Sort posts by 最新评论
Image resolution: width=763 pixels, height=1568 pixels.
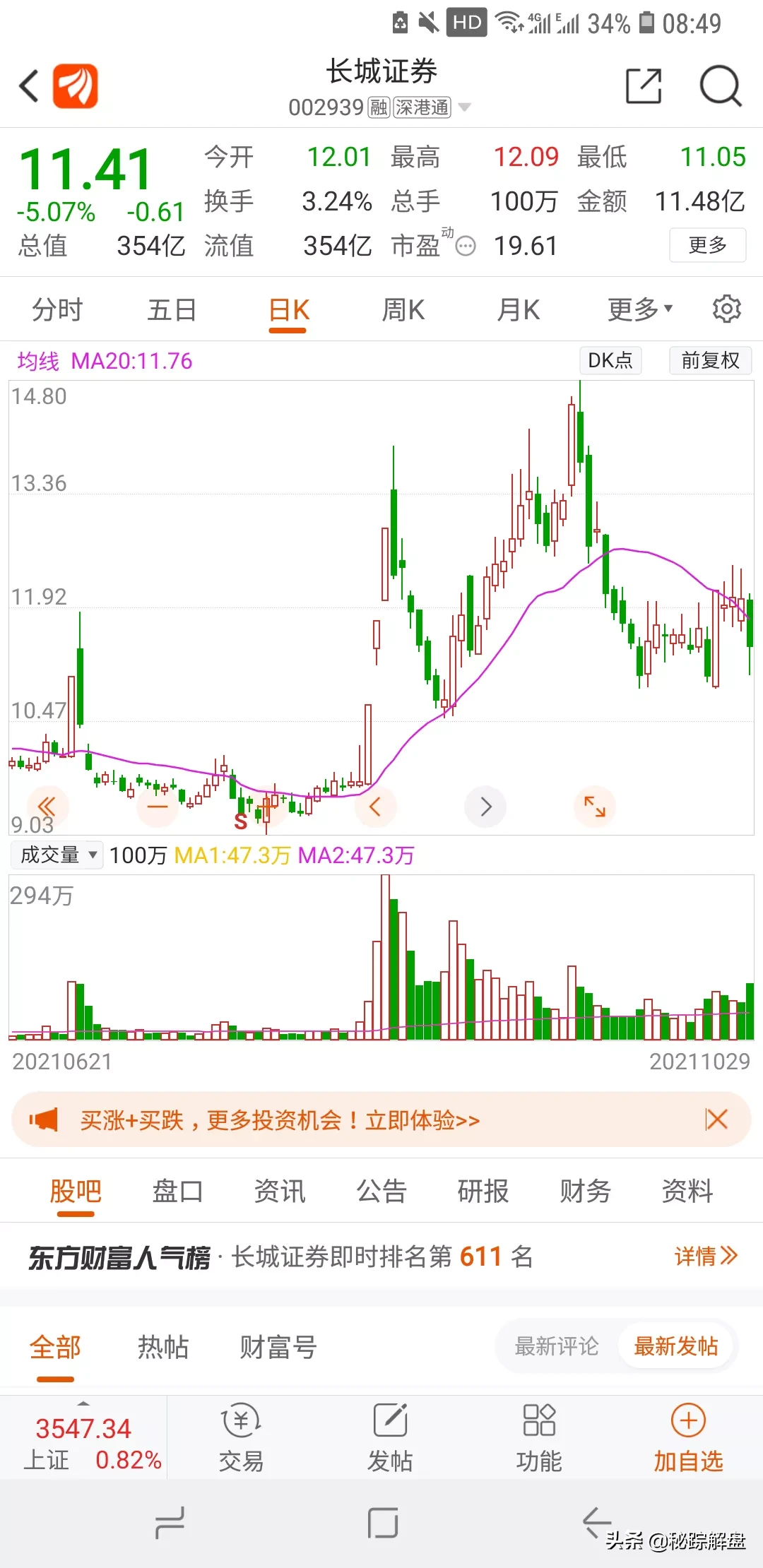point(557,1346)
